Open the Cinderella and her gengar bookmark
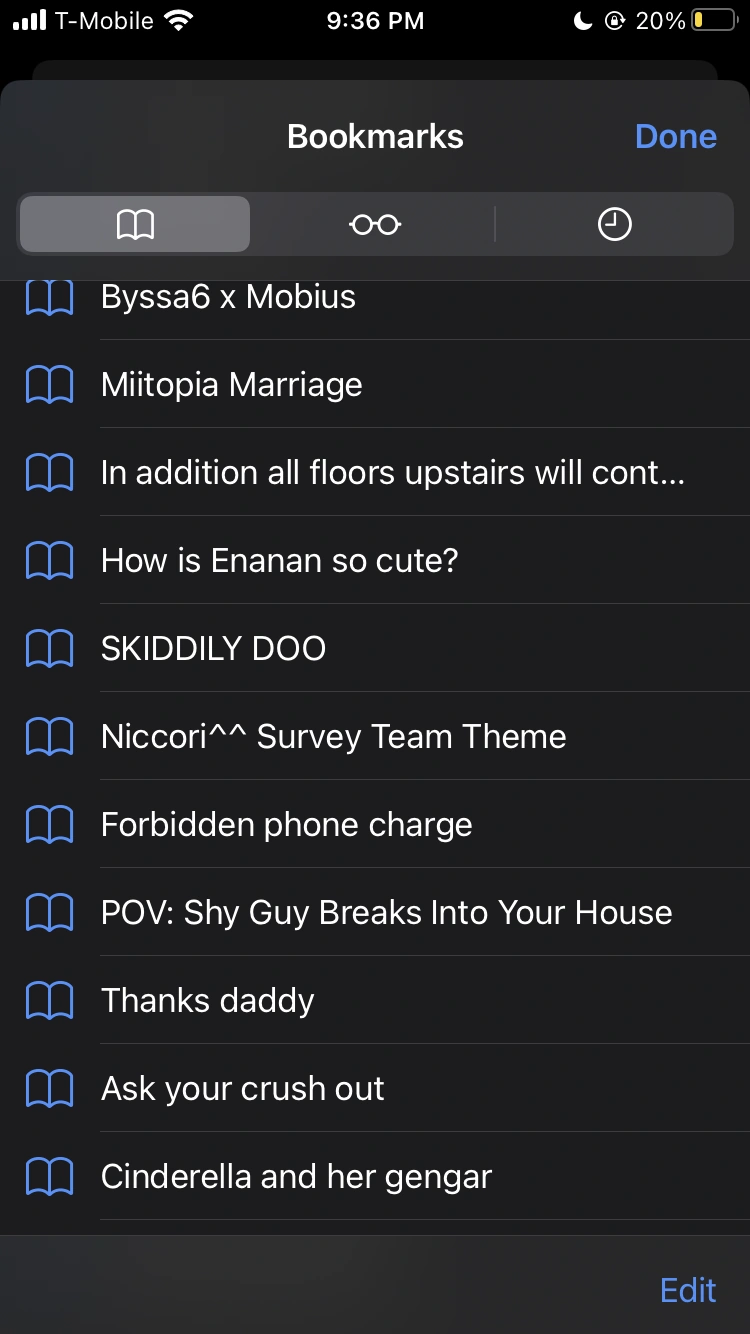 [x=296, y=1177]
